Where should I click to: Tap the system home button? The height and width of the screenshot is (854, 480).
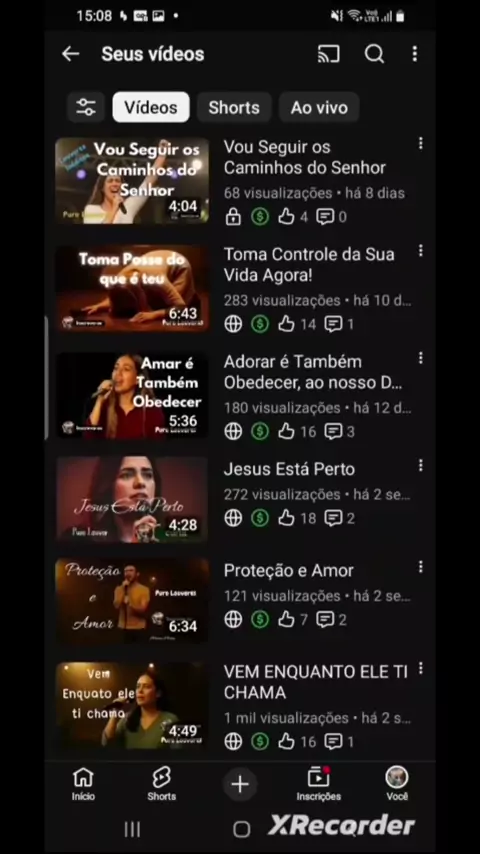click(241, 829)
